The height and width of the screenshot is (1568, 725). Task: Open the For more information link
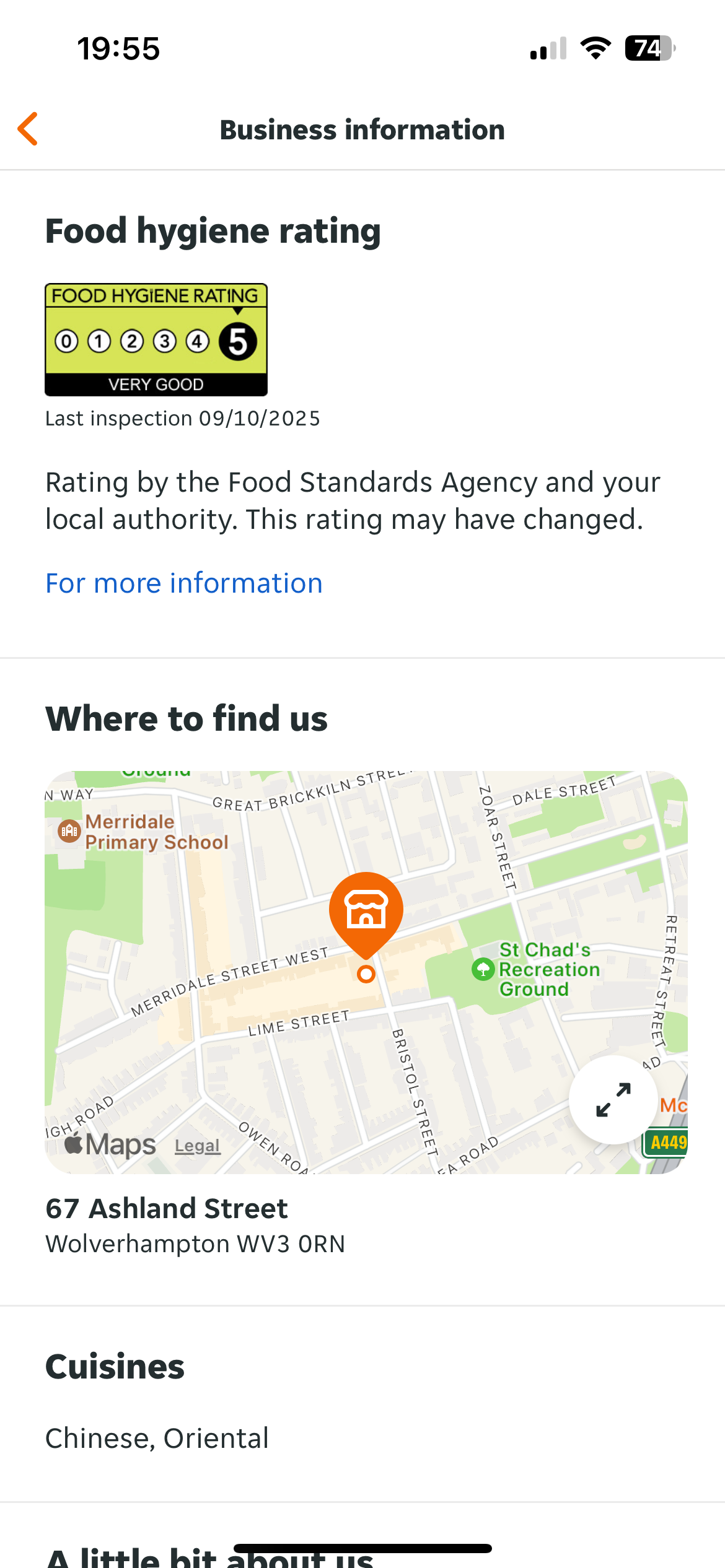(x=184, y=583)
